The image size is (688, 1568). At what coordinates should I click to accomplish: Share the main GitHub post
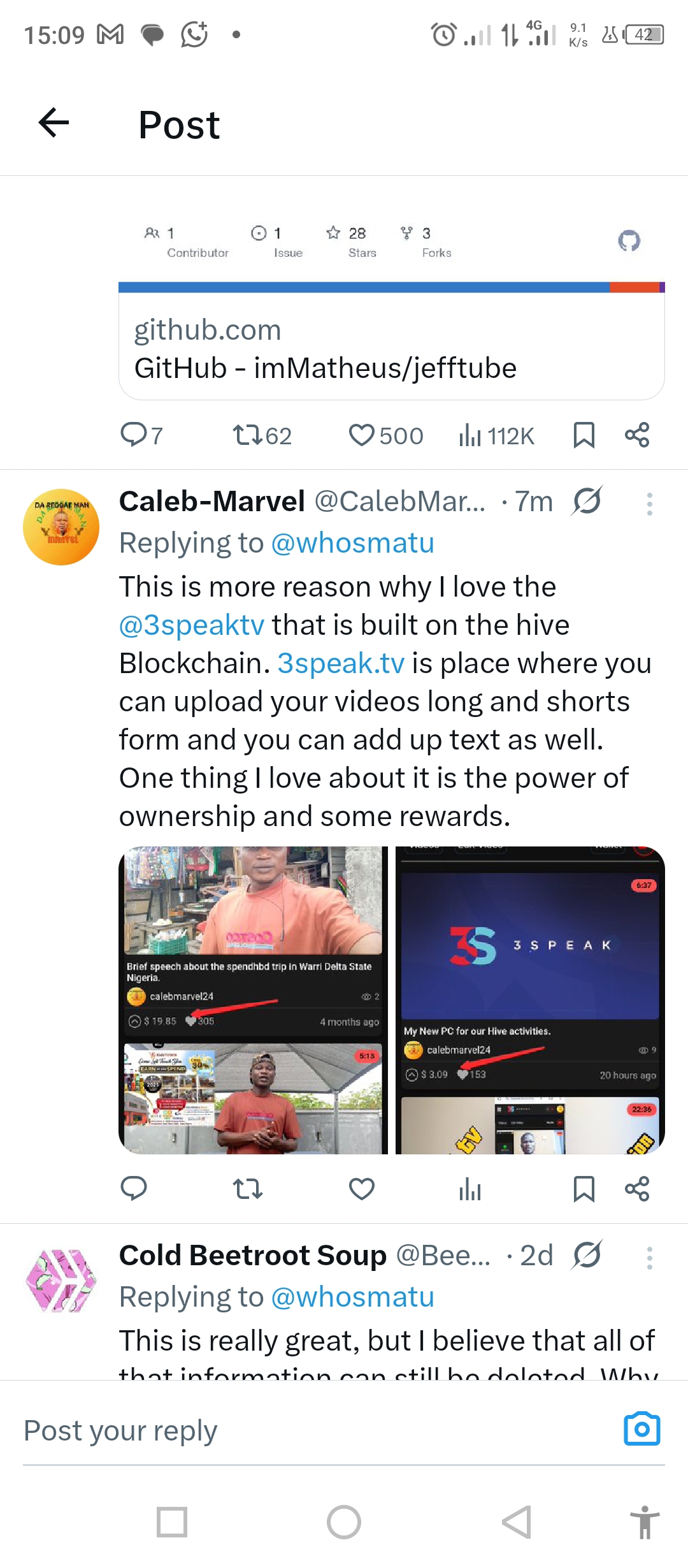click(x=636, y=435)
